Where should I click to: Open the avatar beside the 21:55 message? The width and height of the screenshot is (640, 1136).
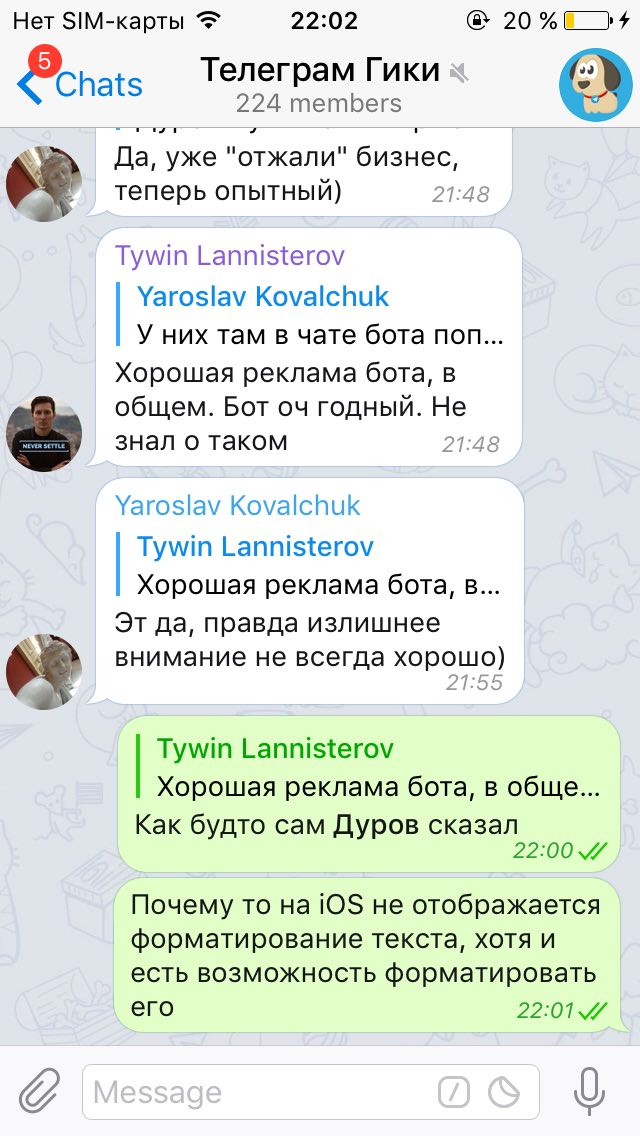tap(44, 672)
